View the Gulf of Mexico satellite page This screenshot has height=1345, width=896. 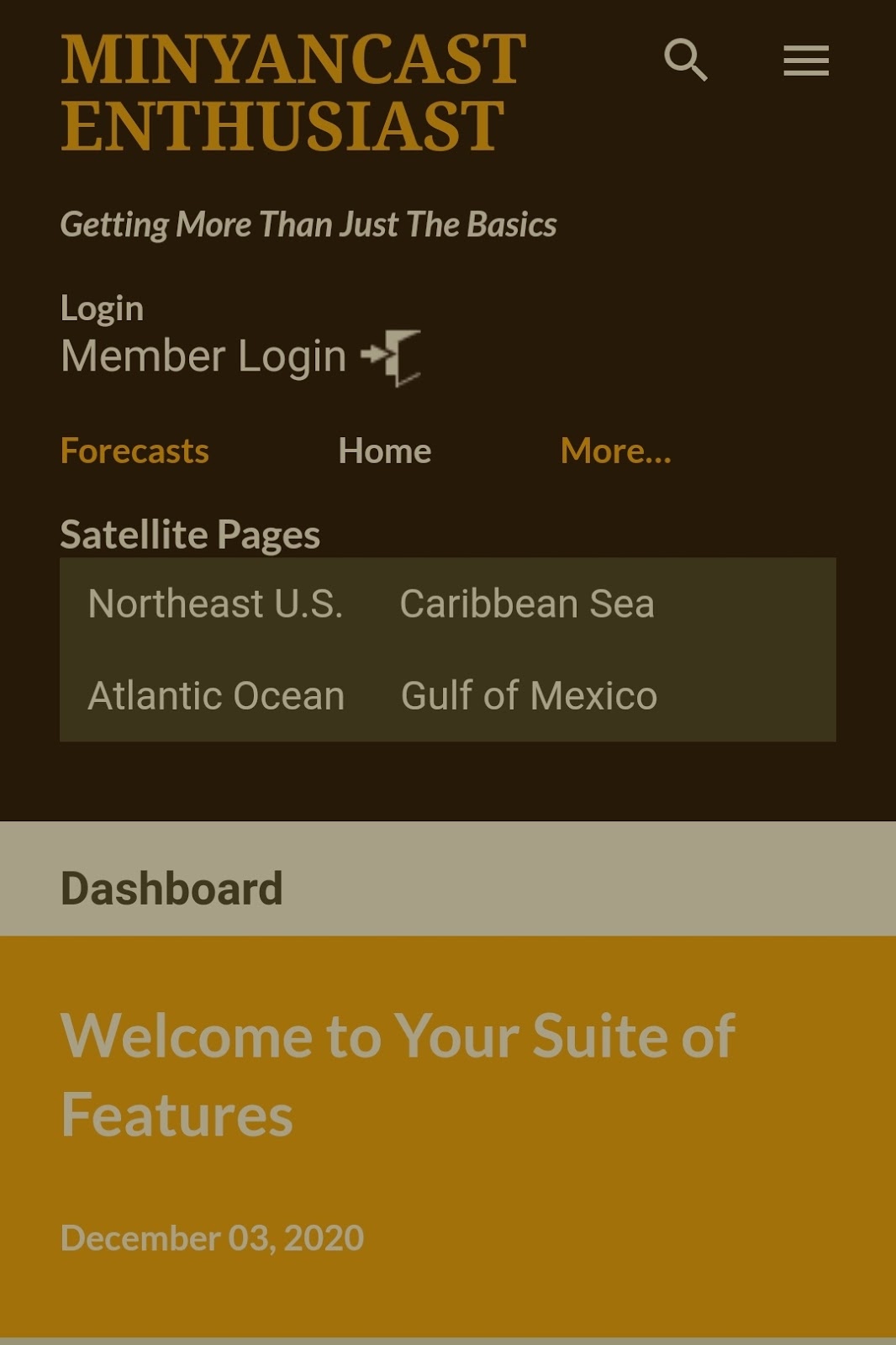coord(530,695)
